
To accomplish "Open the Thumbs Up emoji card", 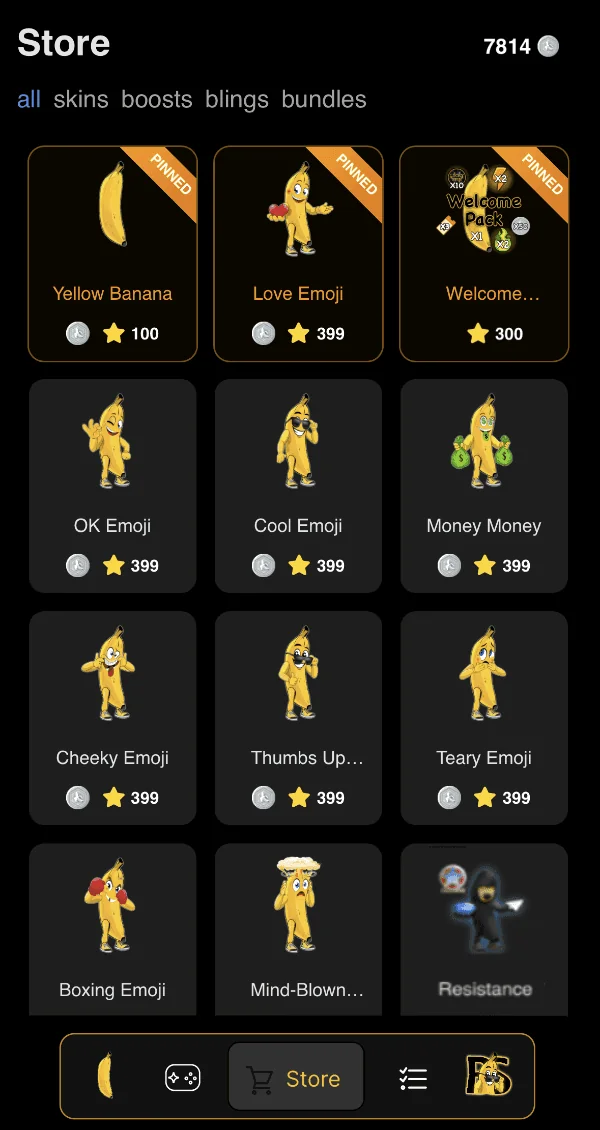I will click(298, 718).
